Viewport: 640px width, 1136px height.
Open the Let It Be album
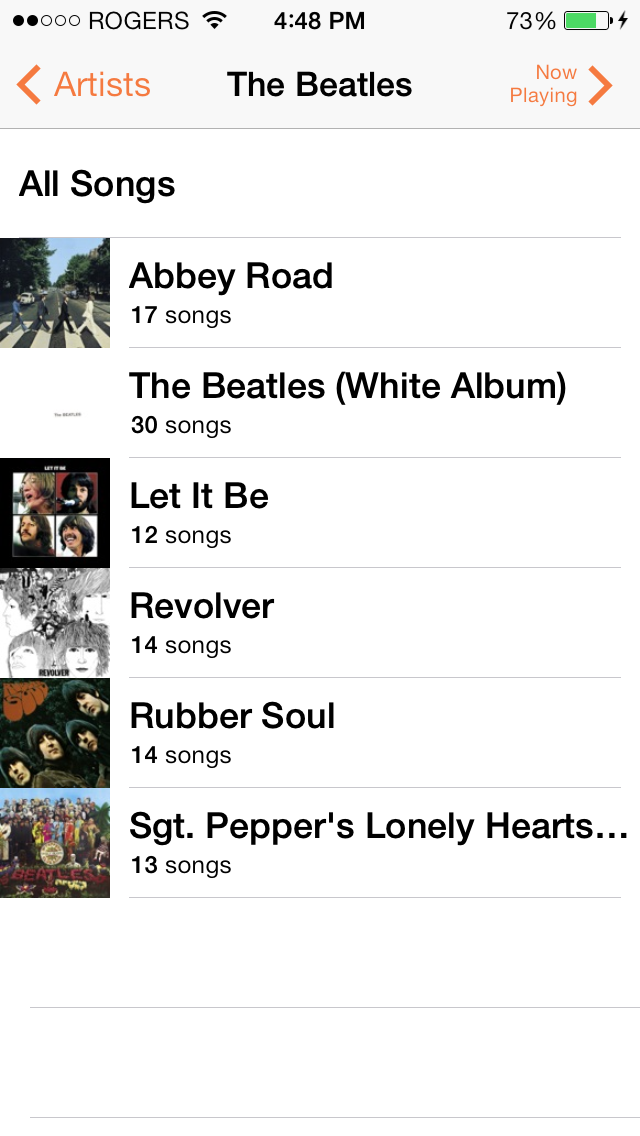point(320,512)
